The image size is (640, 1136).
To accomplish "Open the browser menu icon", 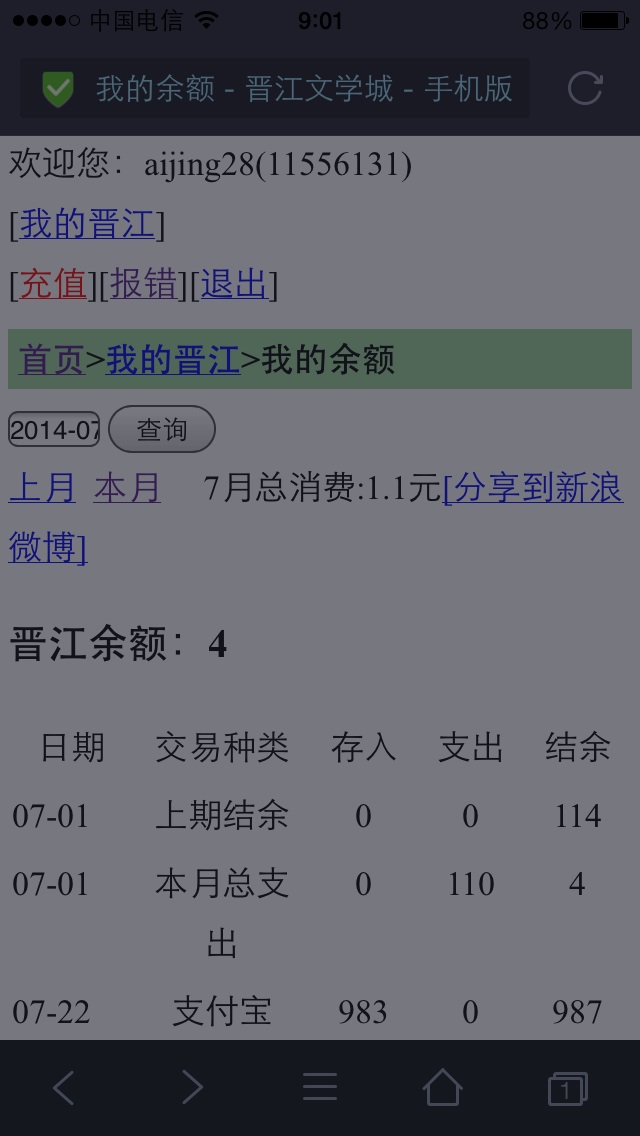I will click(320, 1087).
